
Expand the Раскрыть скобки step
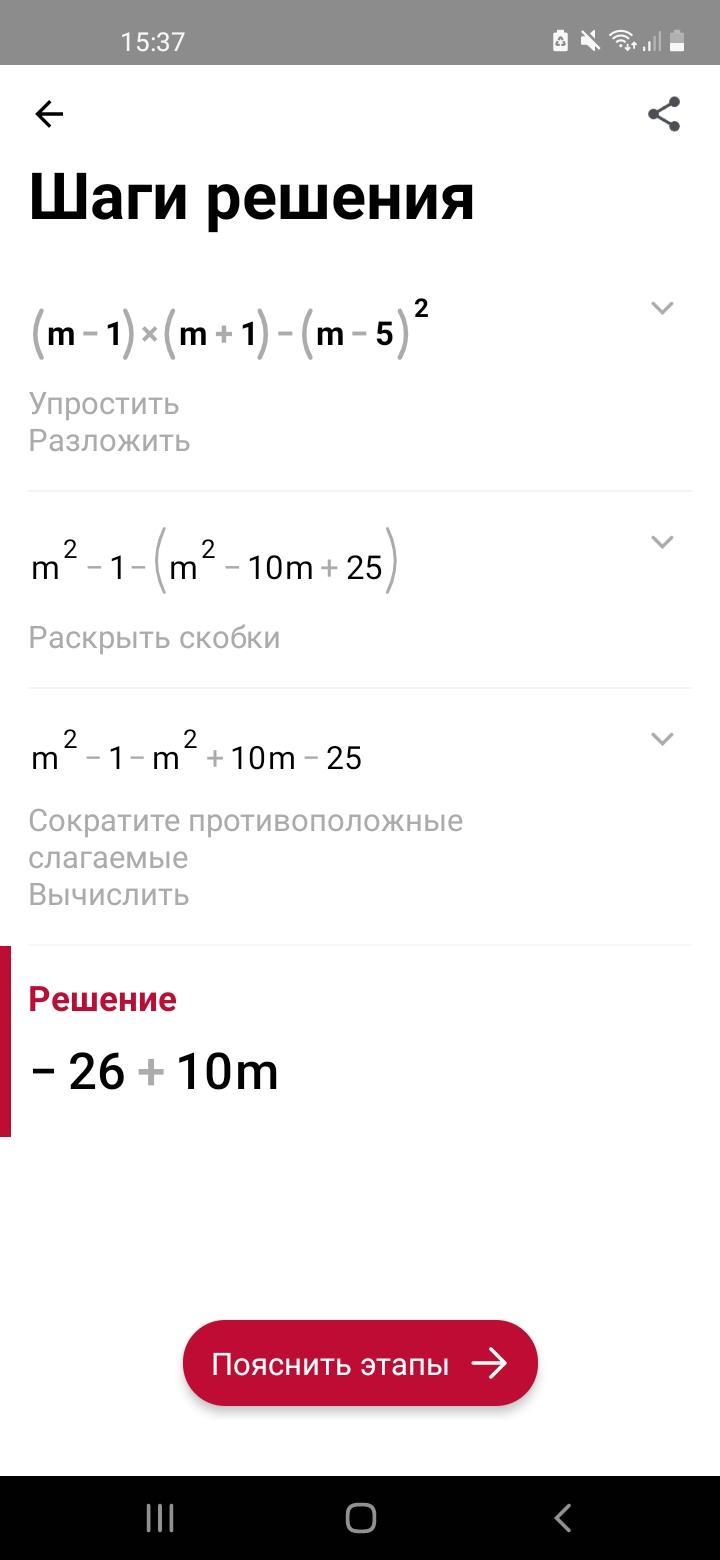pos(662,542)
